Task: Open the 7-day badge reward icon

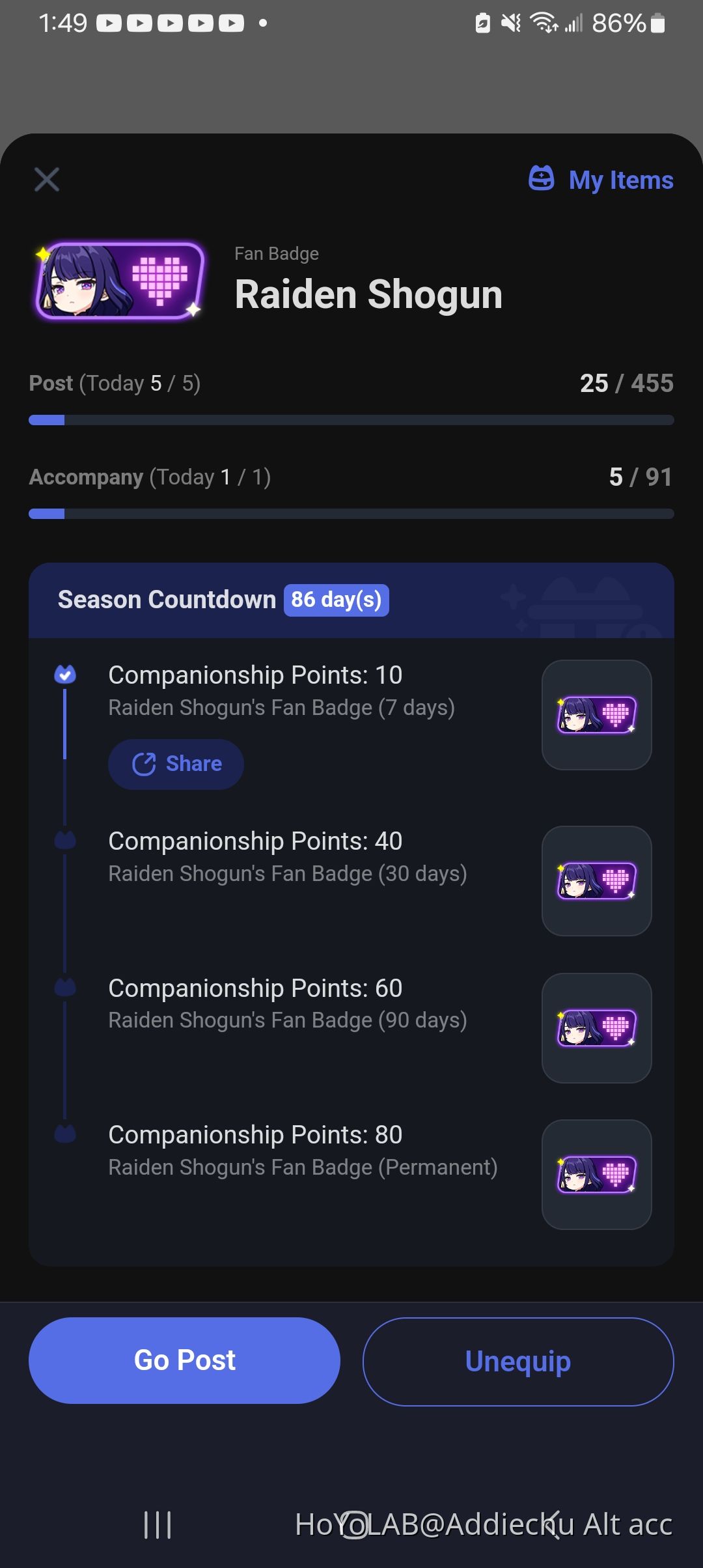Action: pos(596,714)
